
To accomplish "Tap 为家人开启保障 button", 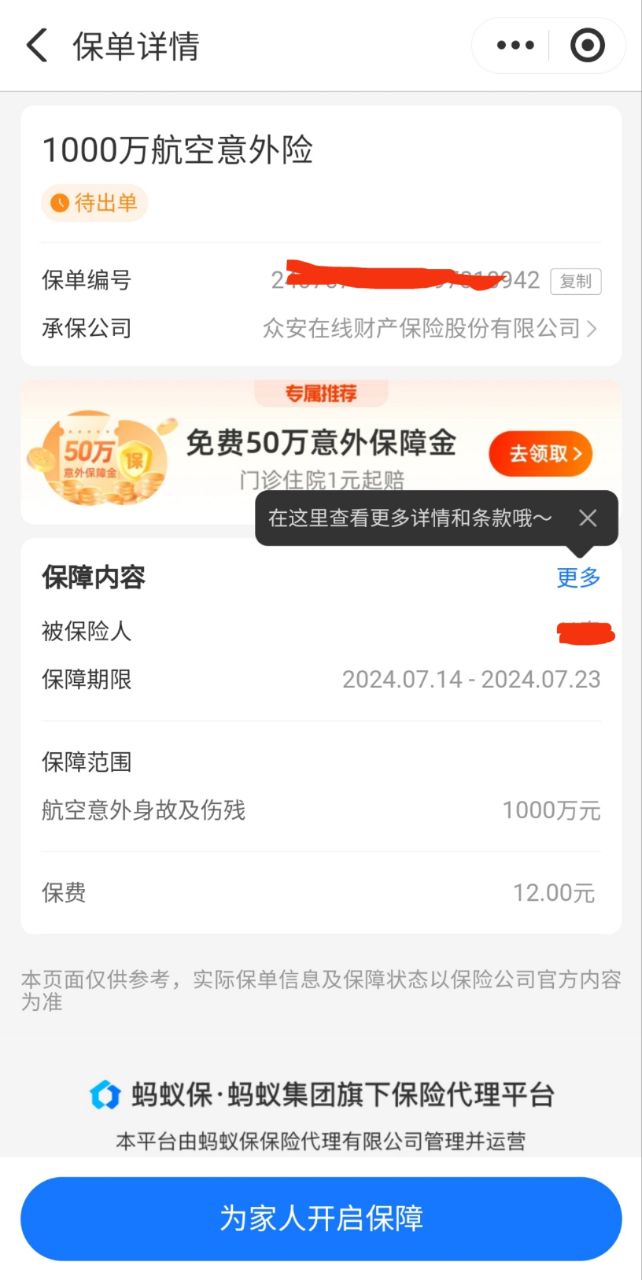I will (x=321, y=1218).
